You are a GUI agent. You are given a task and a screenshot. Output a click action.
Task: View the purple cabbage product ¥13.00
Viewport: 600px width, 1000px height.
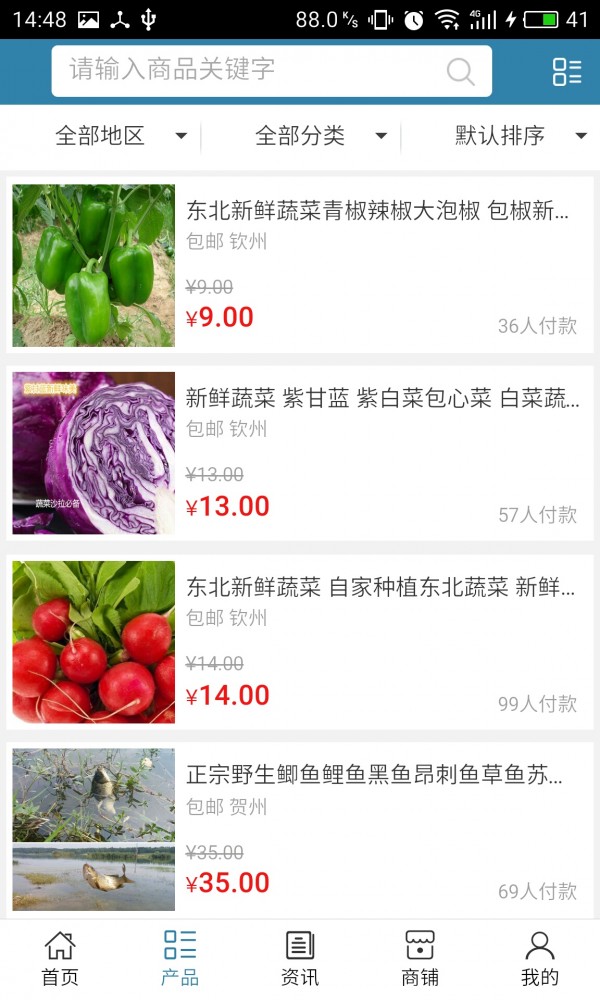(x=300, y=453)
